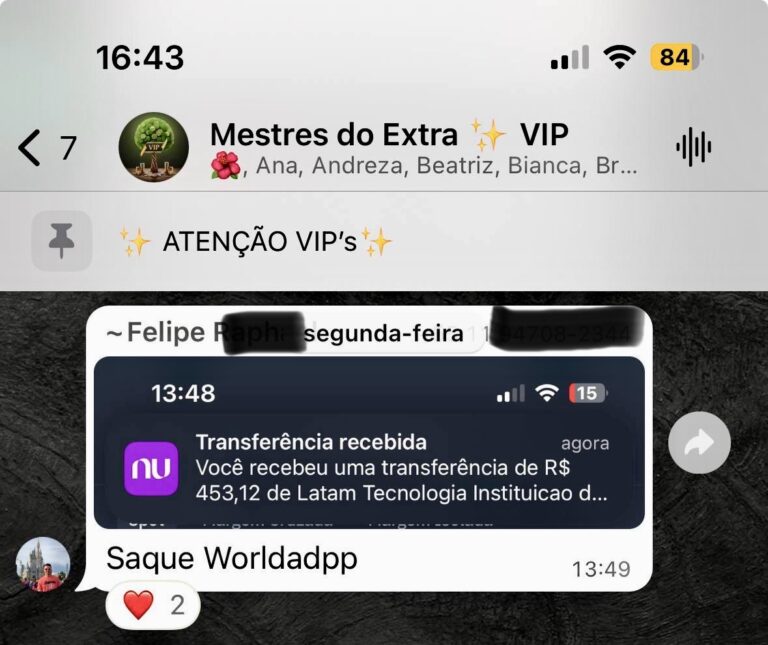Forward the Saque Worldadpp message
Screen dimensions: 768x645
coord(698,444)
